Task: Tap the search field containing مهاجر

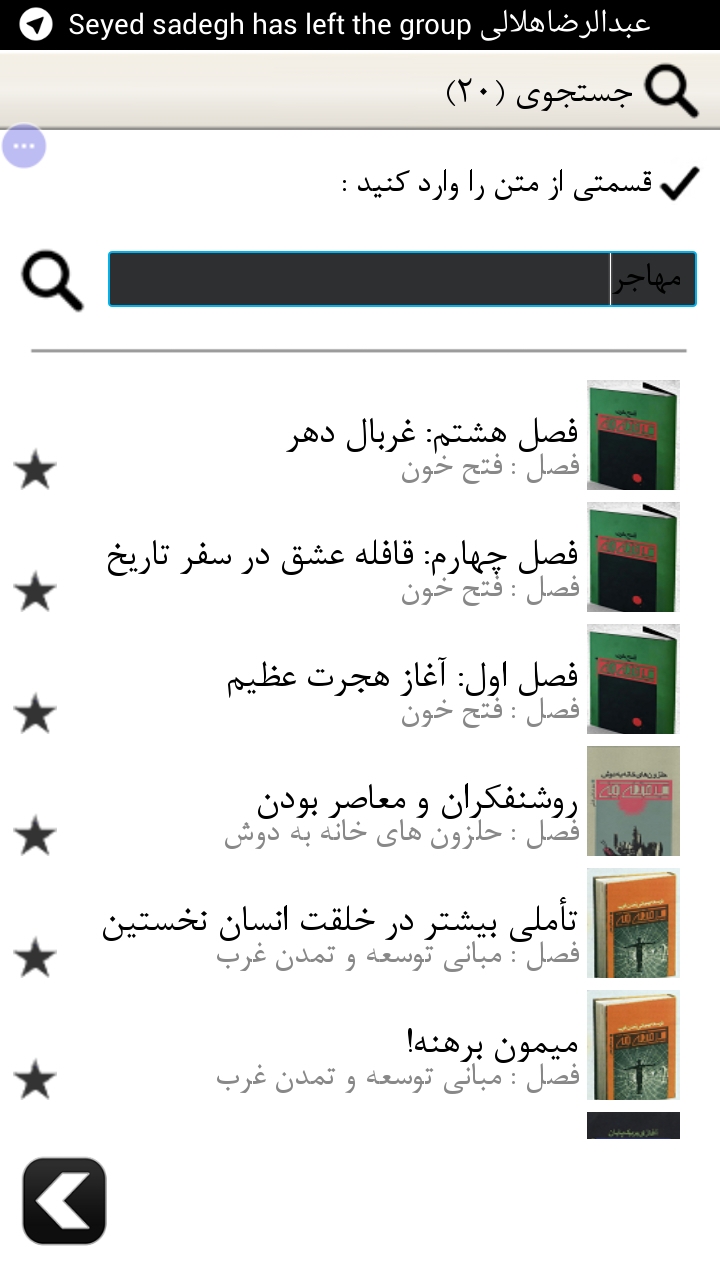Action: pyautogui.click(x=402, y=279)
